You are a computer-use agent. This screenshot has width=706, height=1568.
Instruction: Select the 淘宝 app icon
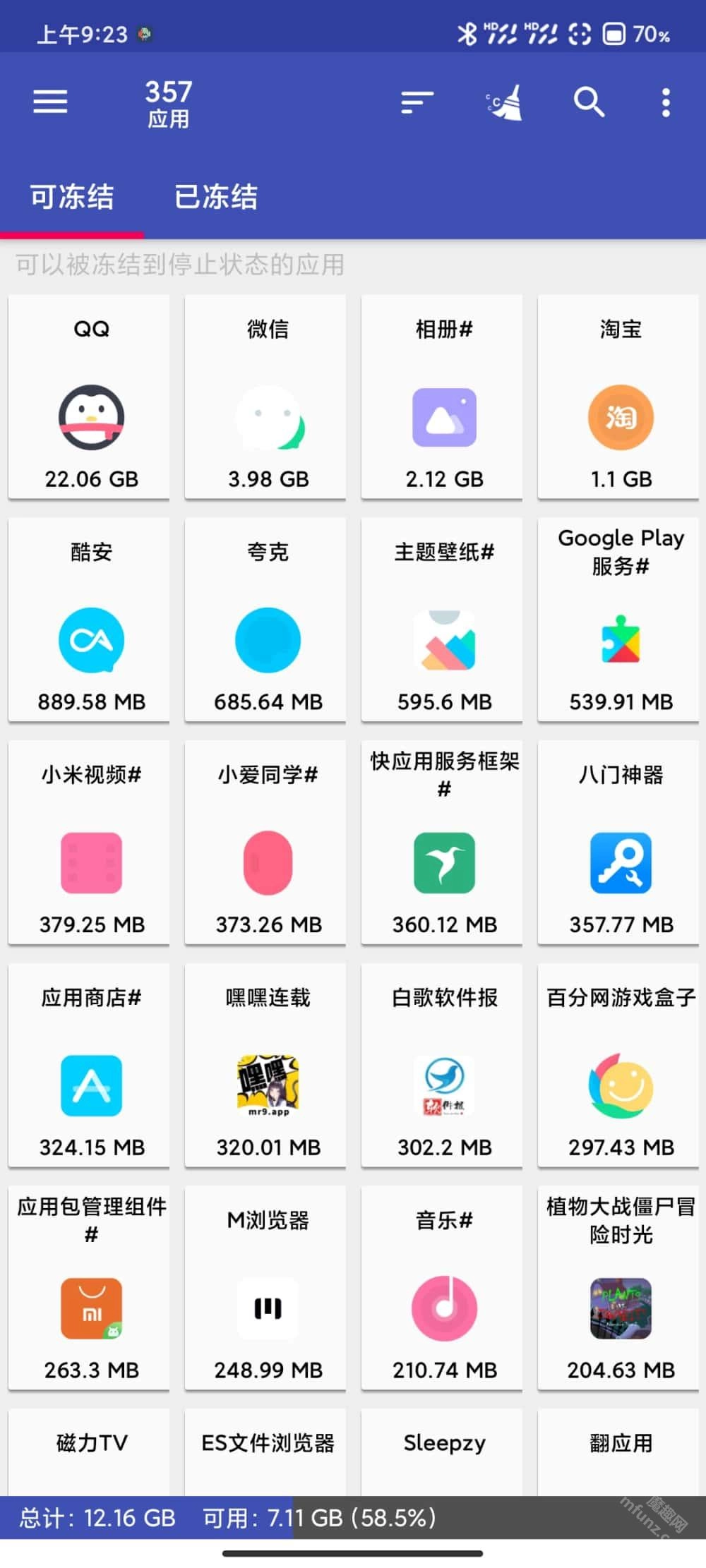pos(618,417)
